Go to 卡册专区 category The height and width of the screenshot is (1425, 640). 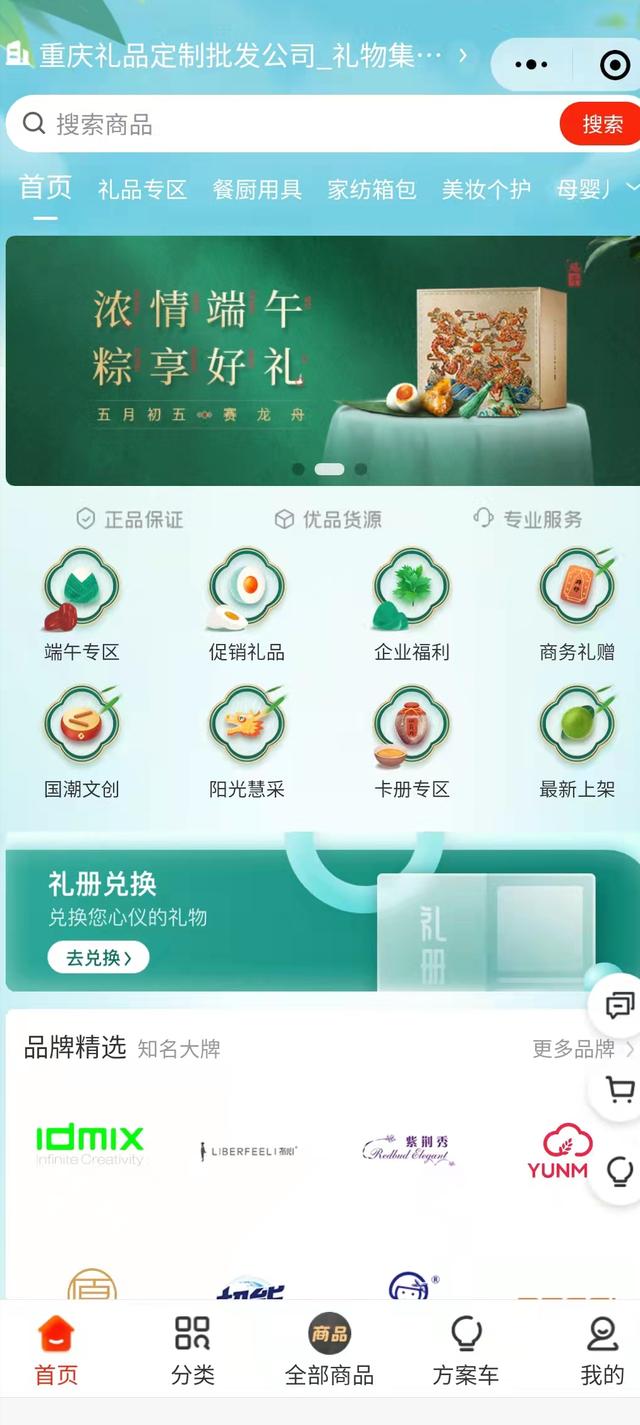411,742
